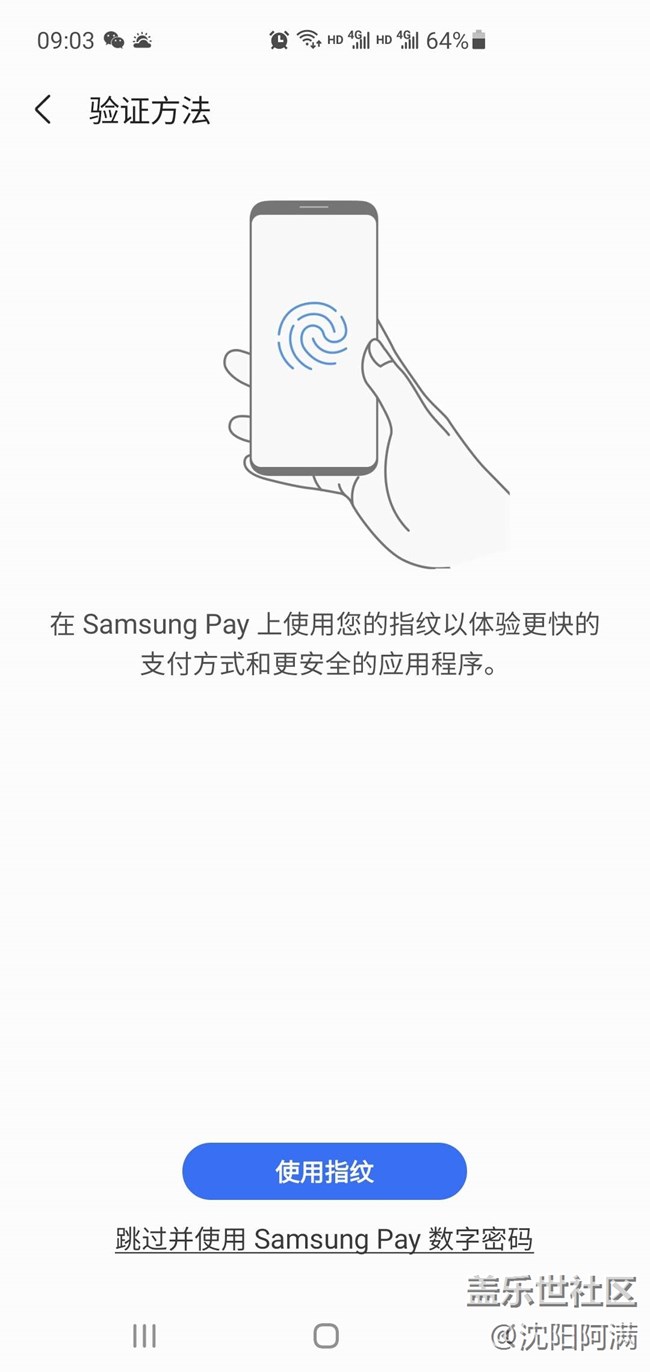The height and width of the screenshot is (1372, 650).
Task: Tap the 使用指纹 button
Action: [324, 1171]
